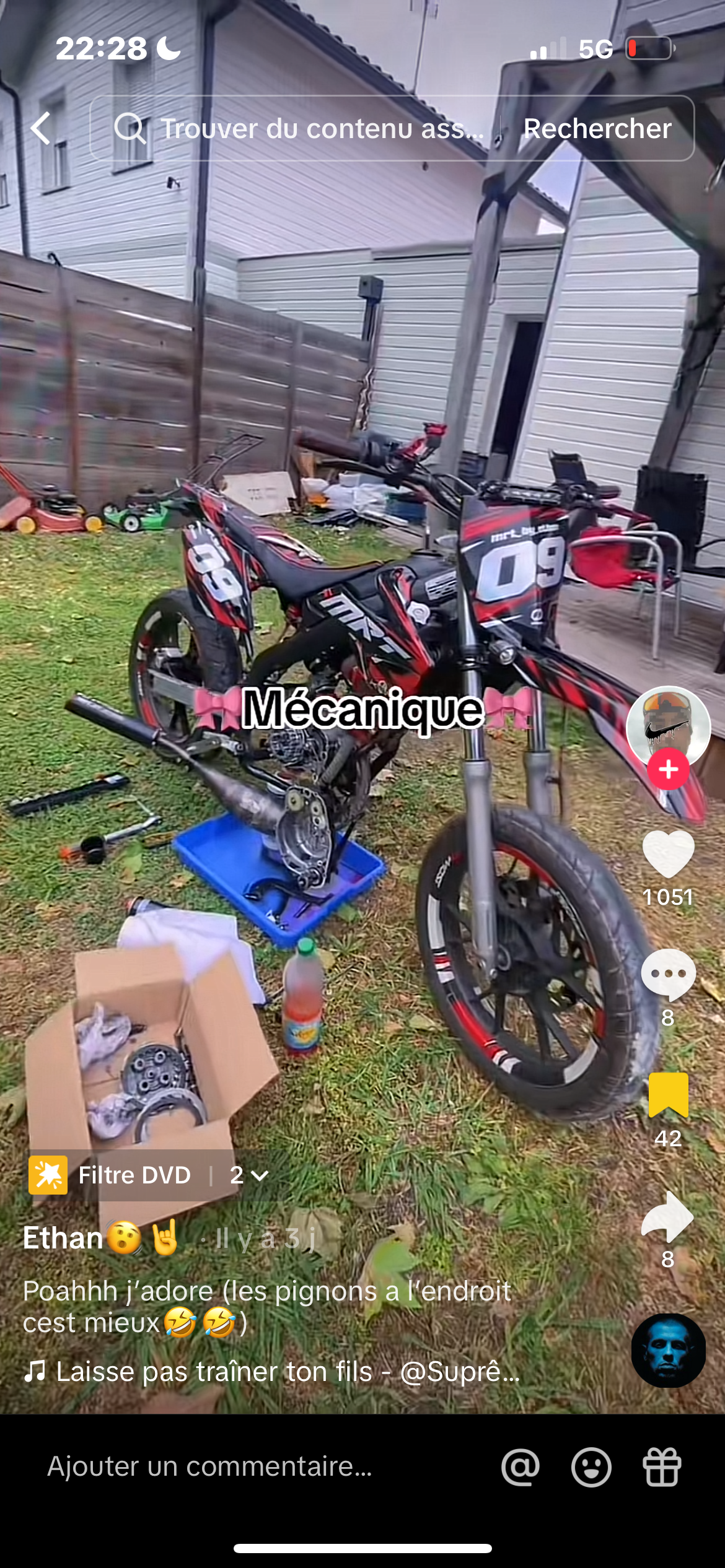The image size is (725, 1568).
Task: Open the comments section
Action: point(668,974)
